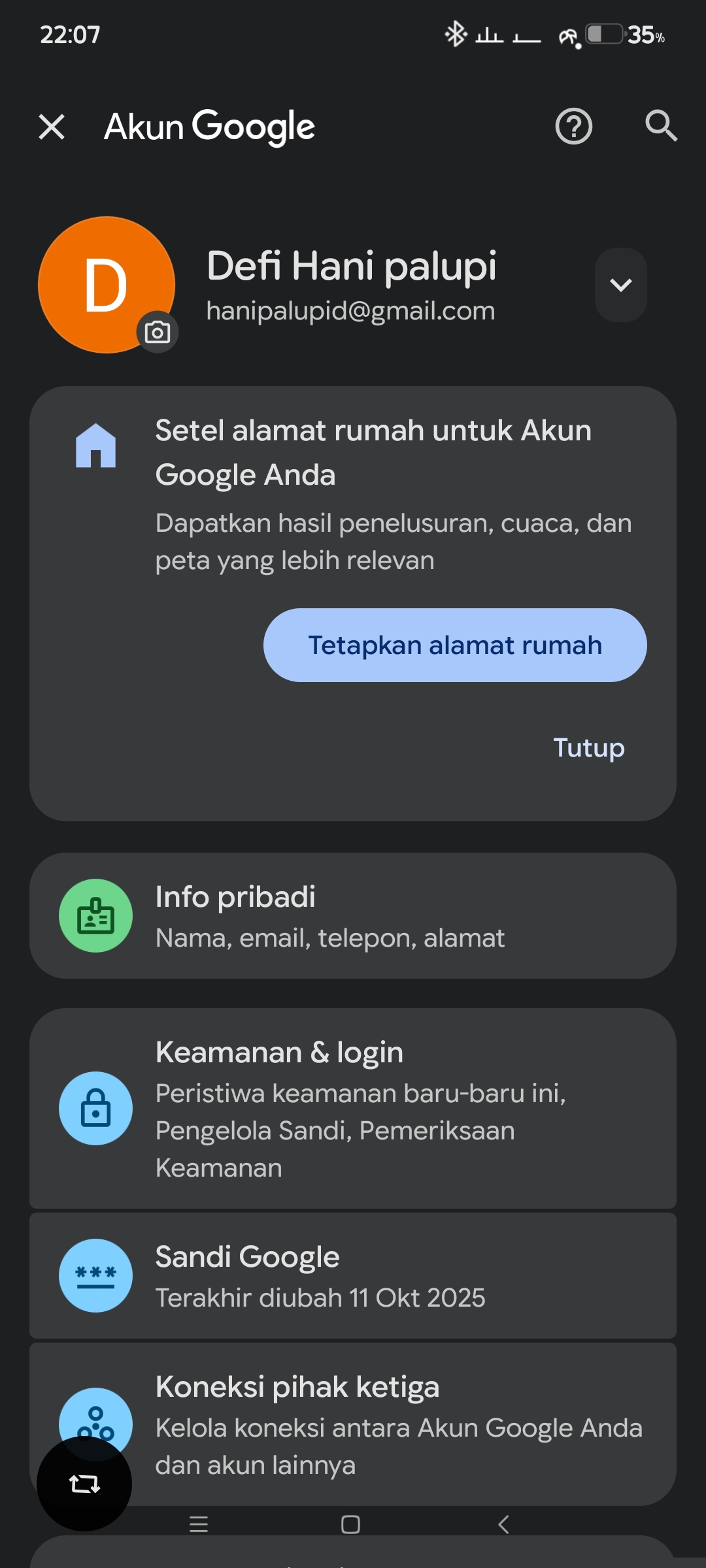Image resolution: width=706 pixels, height=1568 pixels.
Task: Open search in Akun Google
Action: (660, 125)
